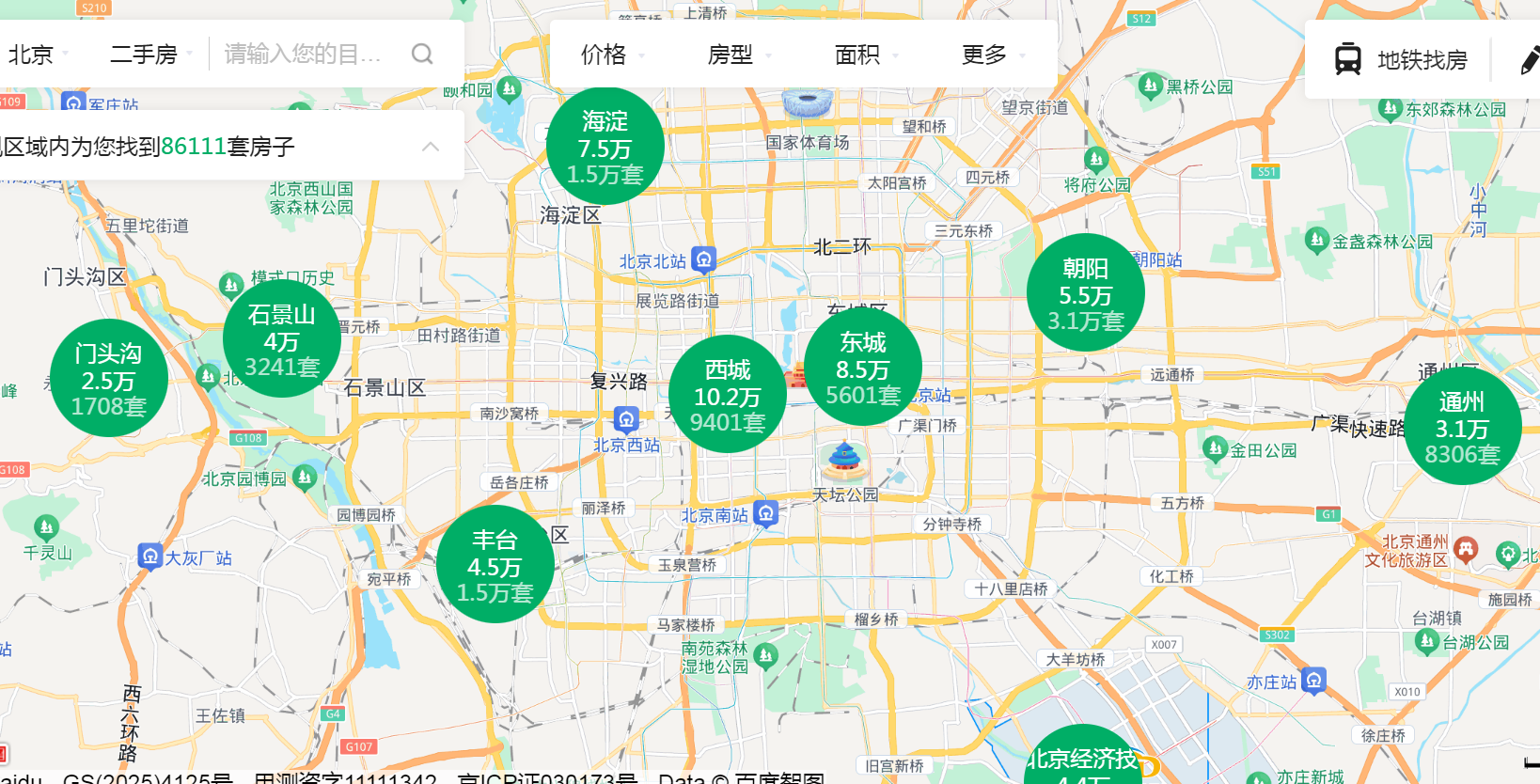Collapse the found-houses result panel
The width and height of the screenshot is (1540, 784).
point(431,147)
